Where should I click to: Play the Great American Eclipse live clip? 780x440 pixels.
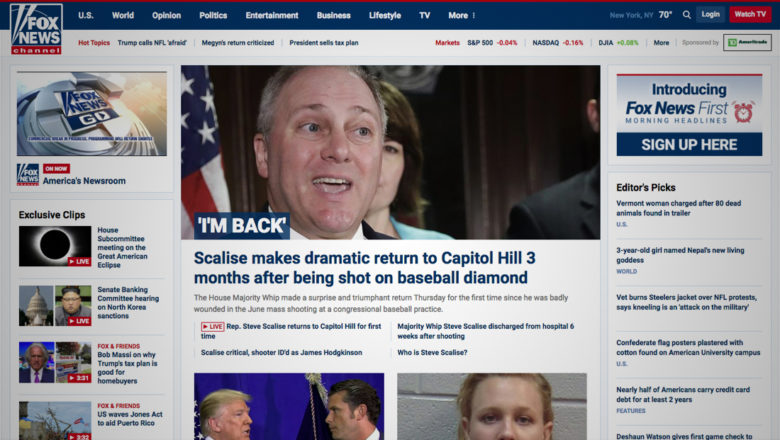[x=55, y=246]
